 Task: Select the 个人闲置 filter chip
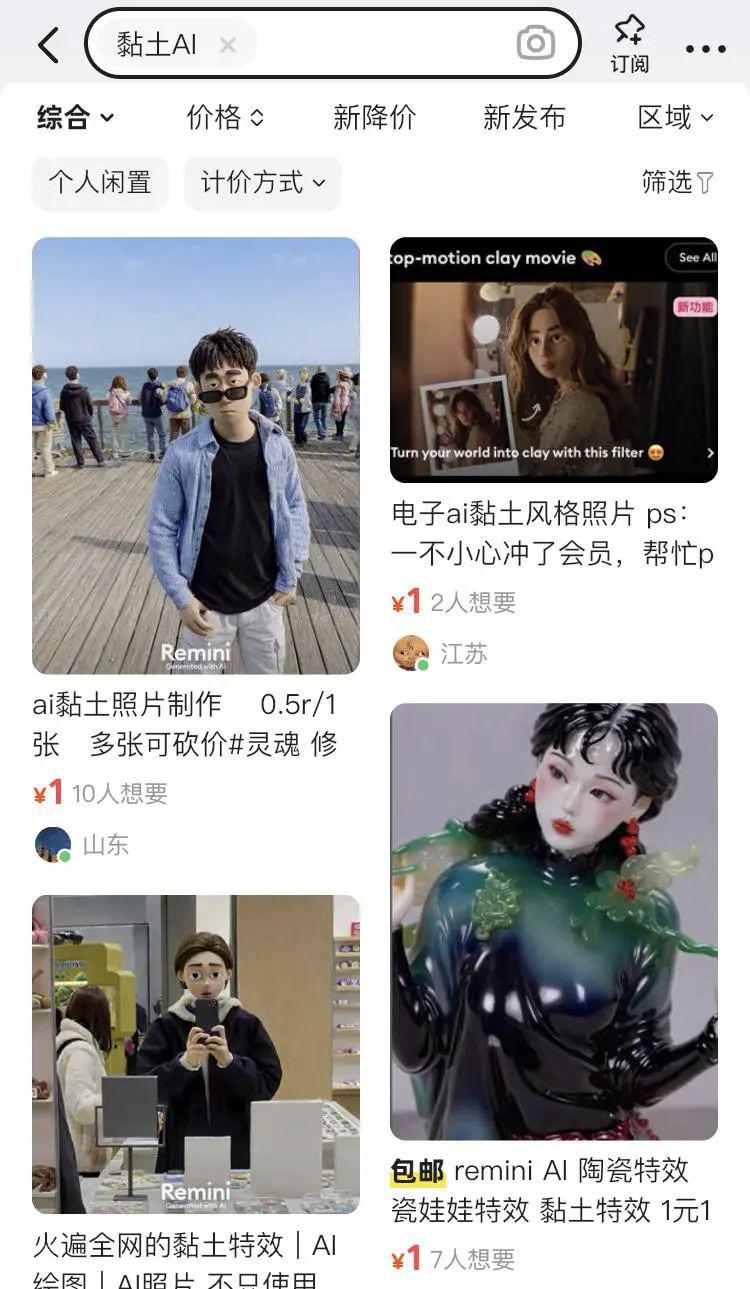coord(100,183)
